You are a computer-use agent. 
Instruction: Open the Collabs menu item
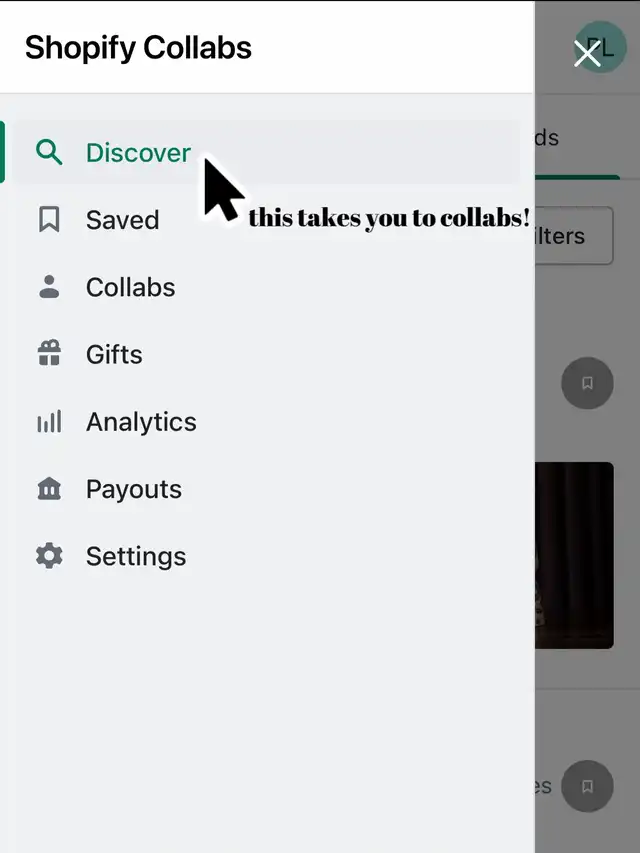pos(267,287)
